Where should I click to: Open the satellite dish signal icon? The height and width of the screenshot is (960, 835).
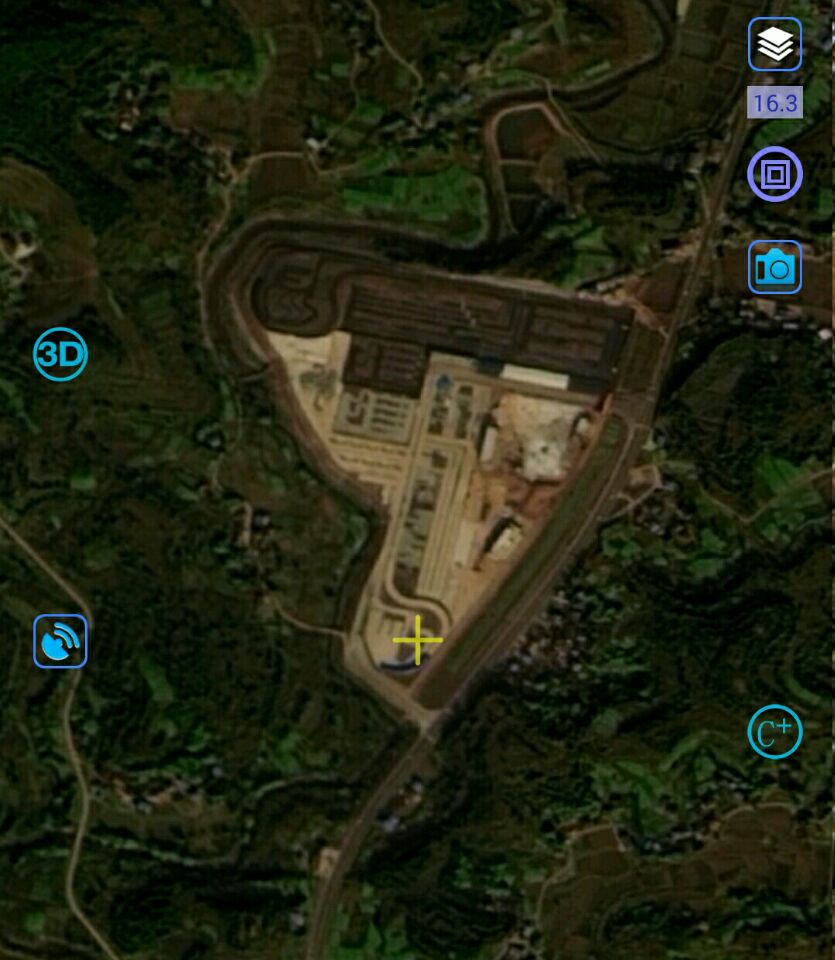(61, 641)
